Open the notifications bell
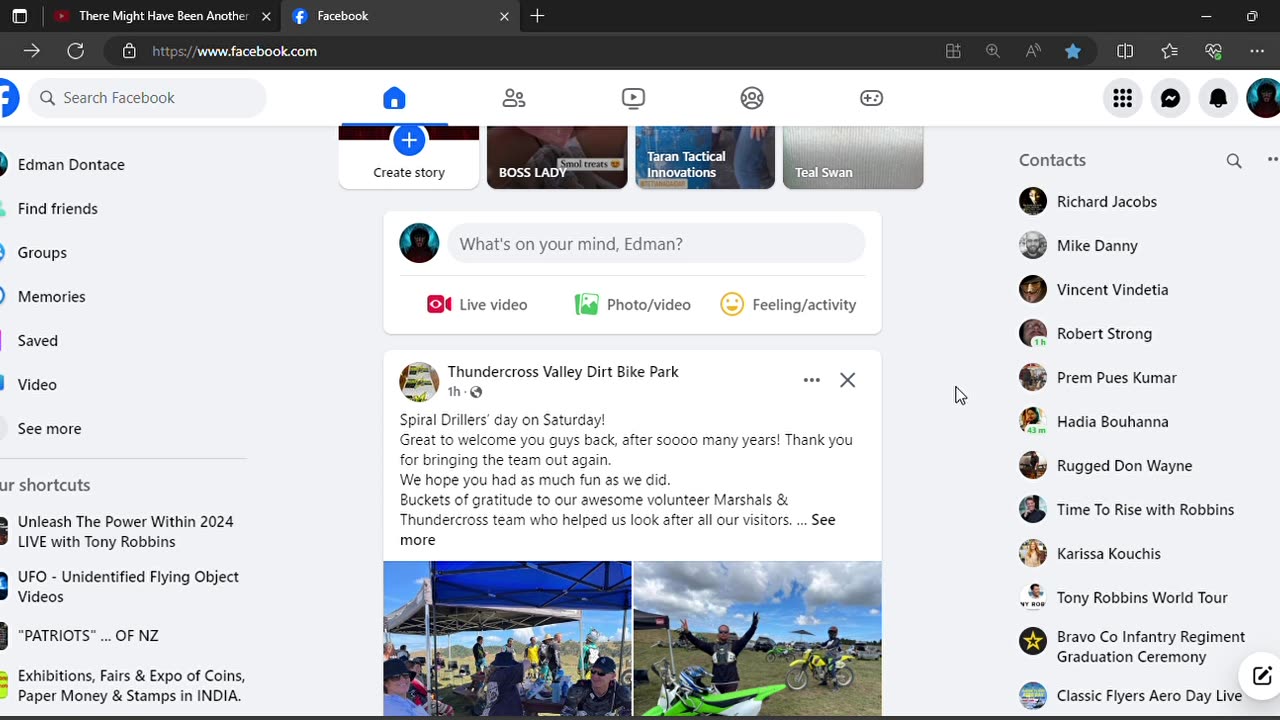The image size is (1280, 720). pyautogui.click(x=1218, y=98)
